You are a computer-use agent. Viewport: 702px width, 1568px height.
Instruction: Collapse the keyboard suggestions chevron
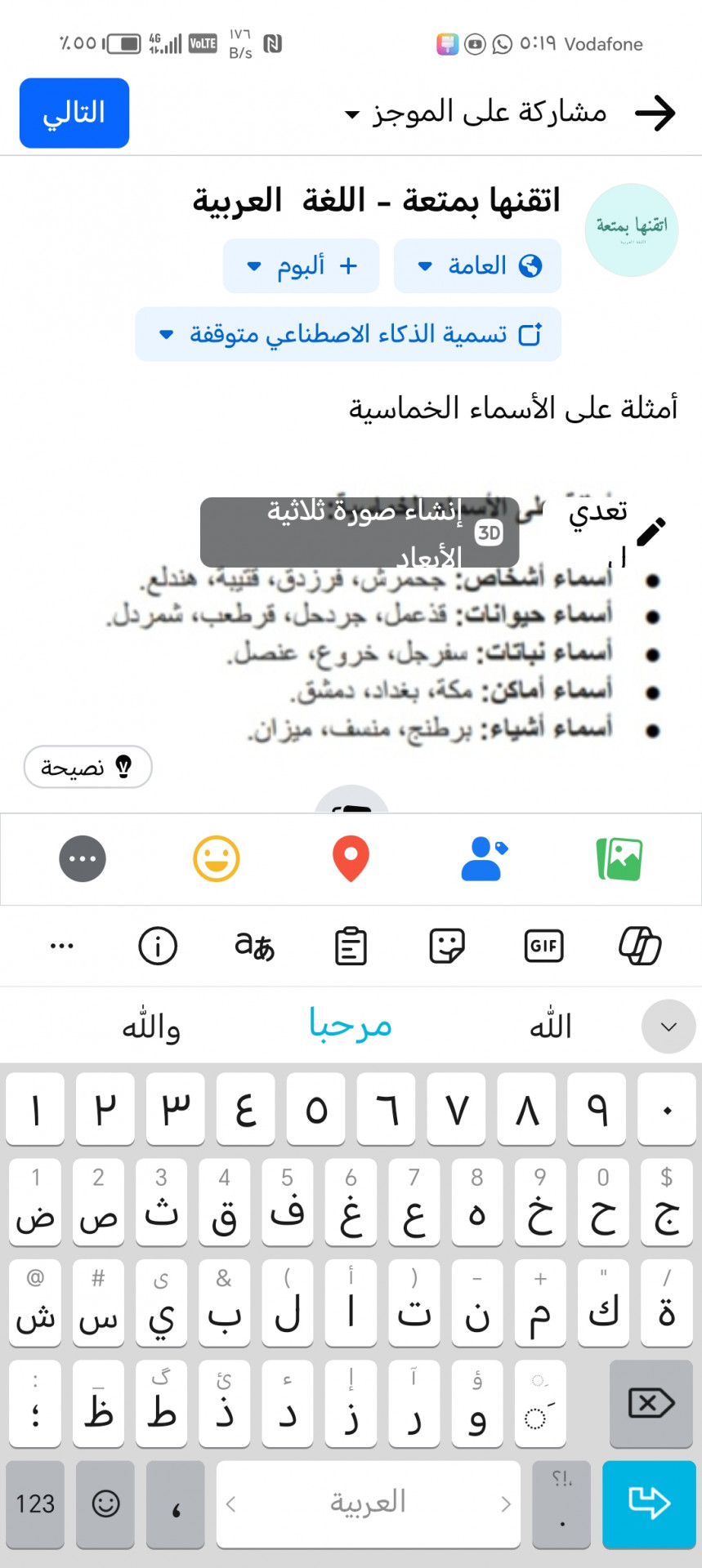coord(668,1027)
